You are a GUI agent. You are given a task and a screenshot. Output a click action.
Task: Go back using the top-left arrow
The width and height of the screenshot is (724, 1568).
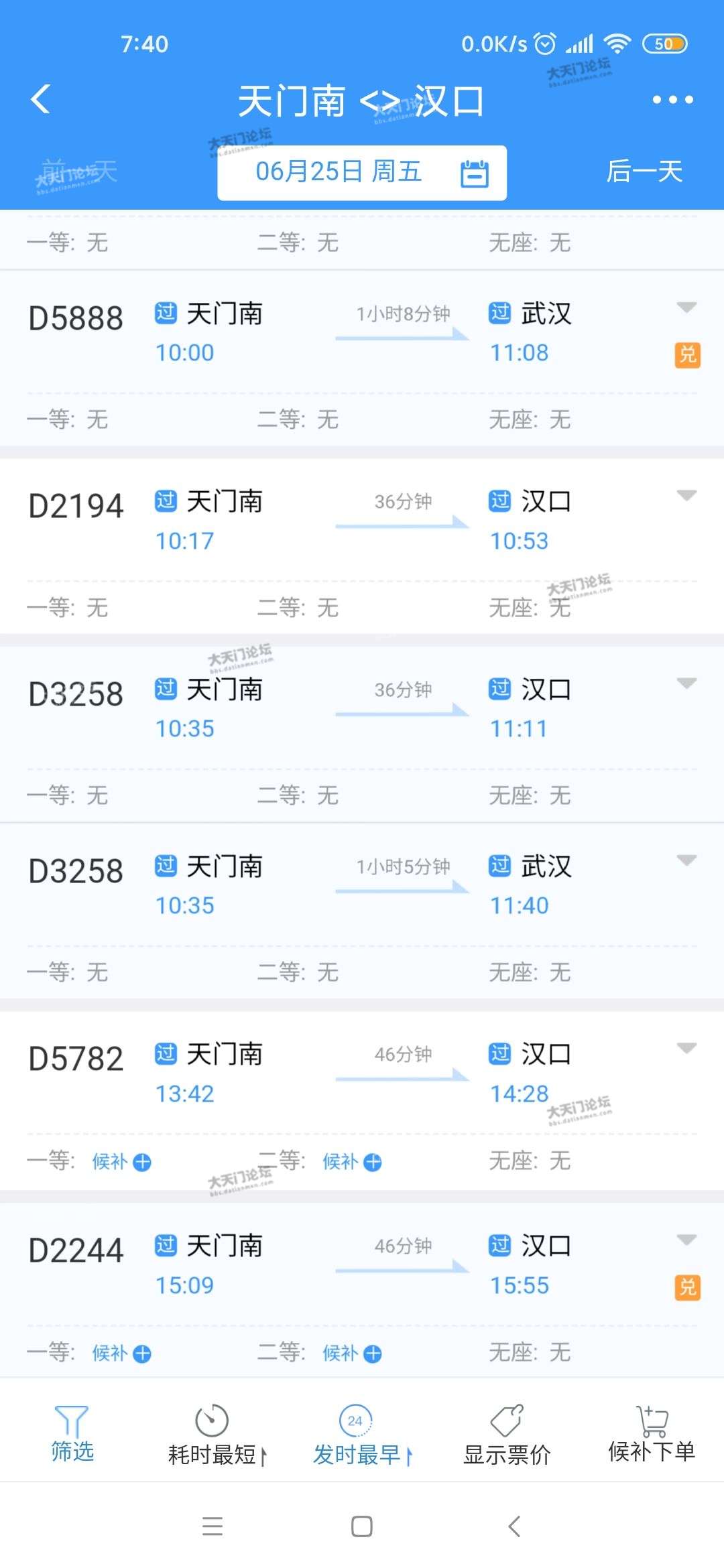[41, 100]
